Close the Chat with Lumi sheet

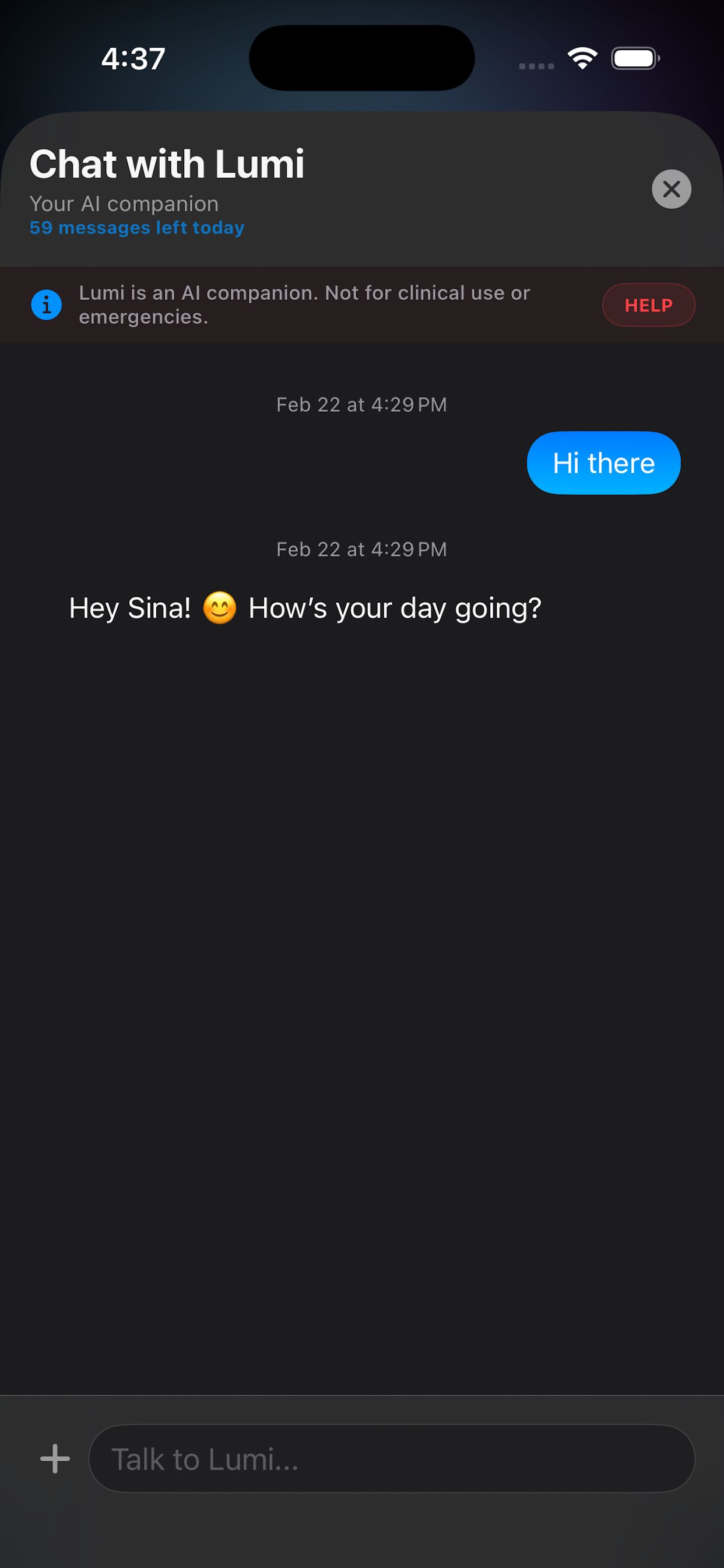click(671, 190)
